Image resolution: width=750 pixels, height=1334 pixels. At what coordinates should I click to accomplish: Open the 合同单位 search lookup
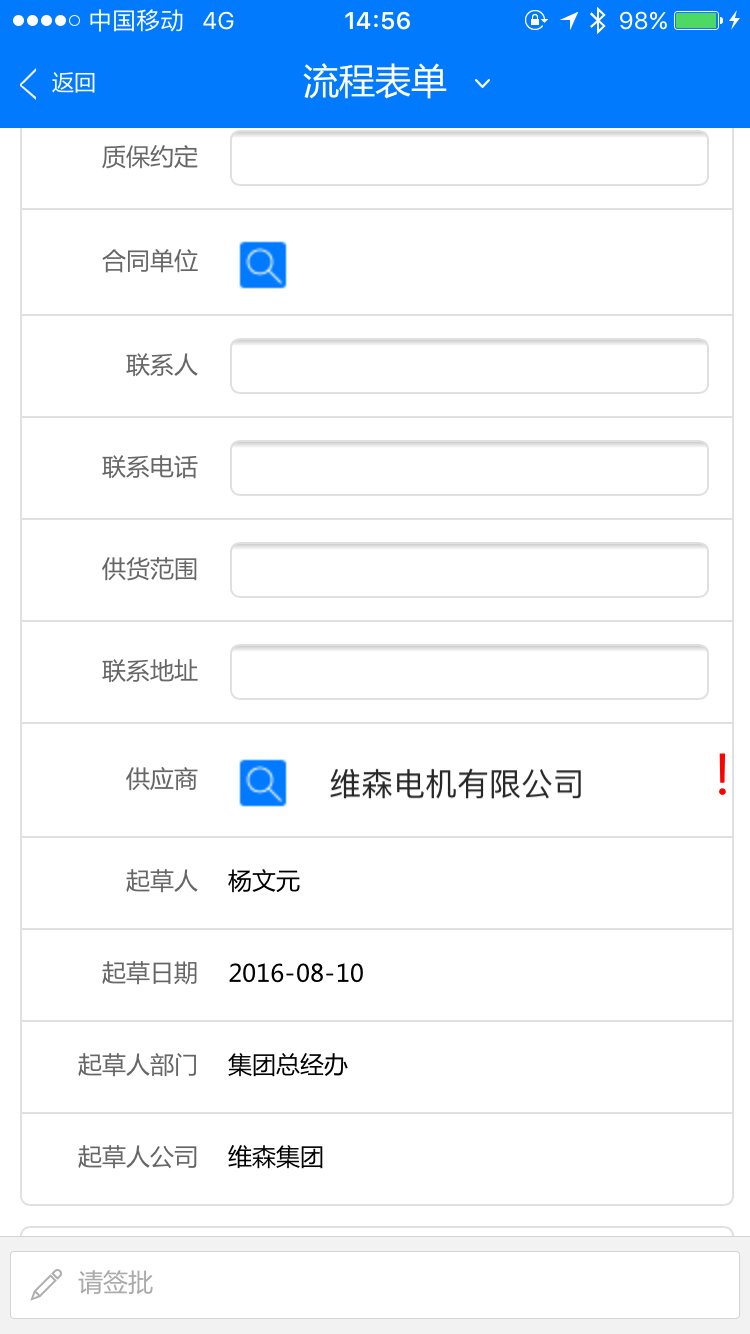(x=263, y=265)
